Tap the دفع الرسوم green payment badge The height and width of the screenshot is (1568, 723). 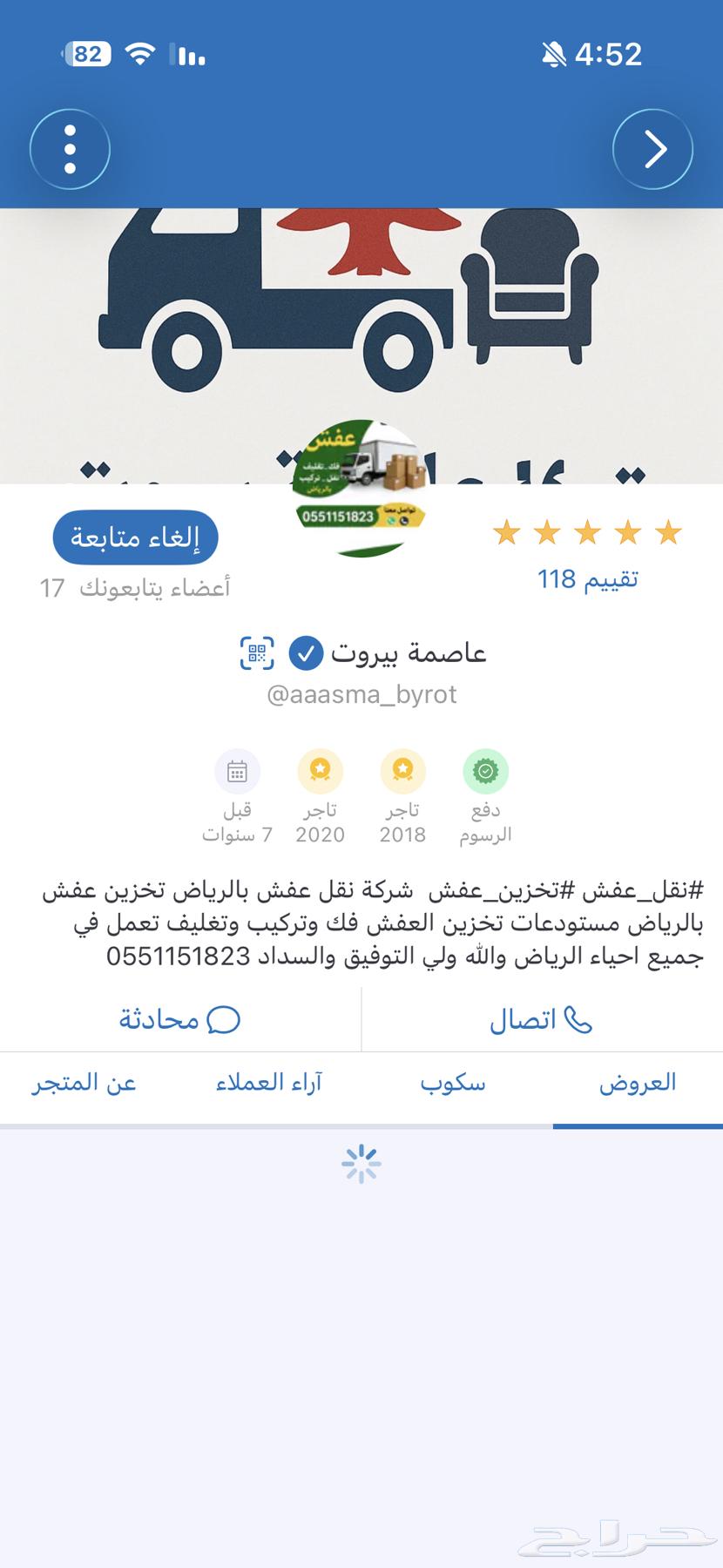486,770
